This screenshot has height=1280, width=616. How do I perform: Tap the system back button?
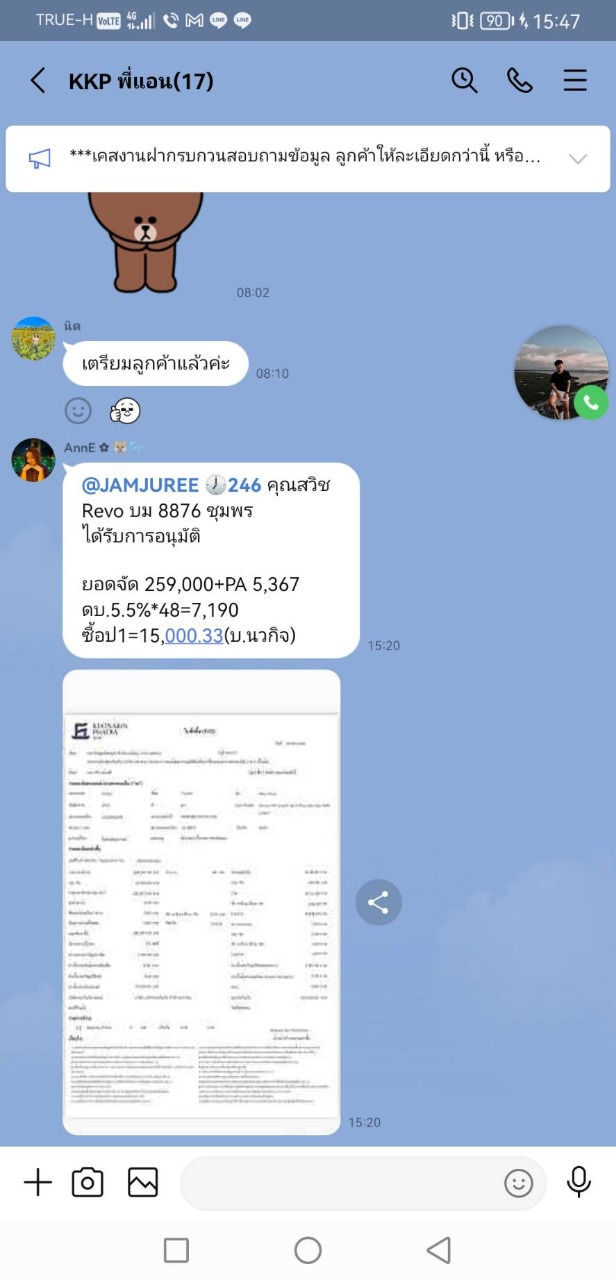pos(438,1250)
